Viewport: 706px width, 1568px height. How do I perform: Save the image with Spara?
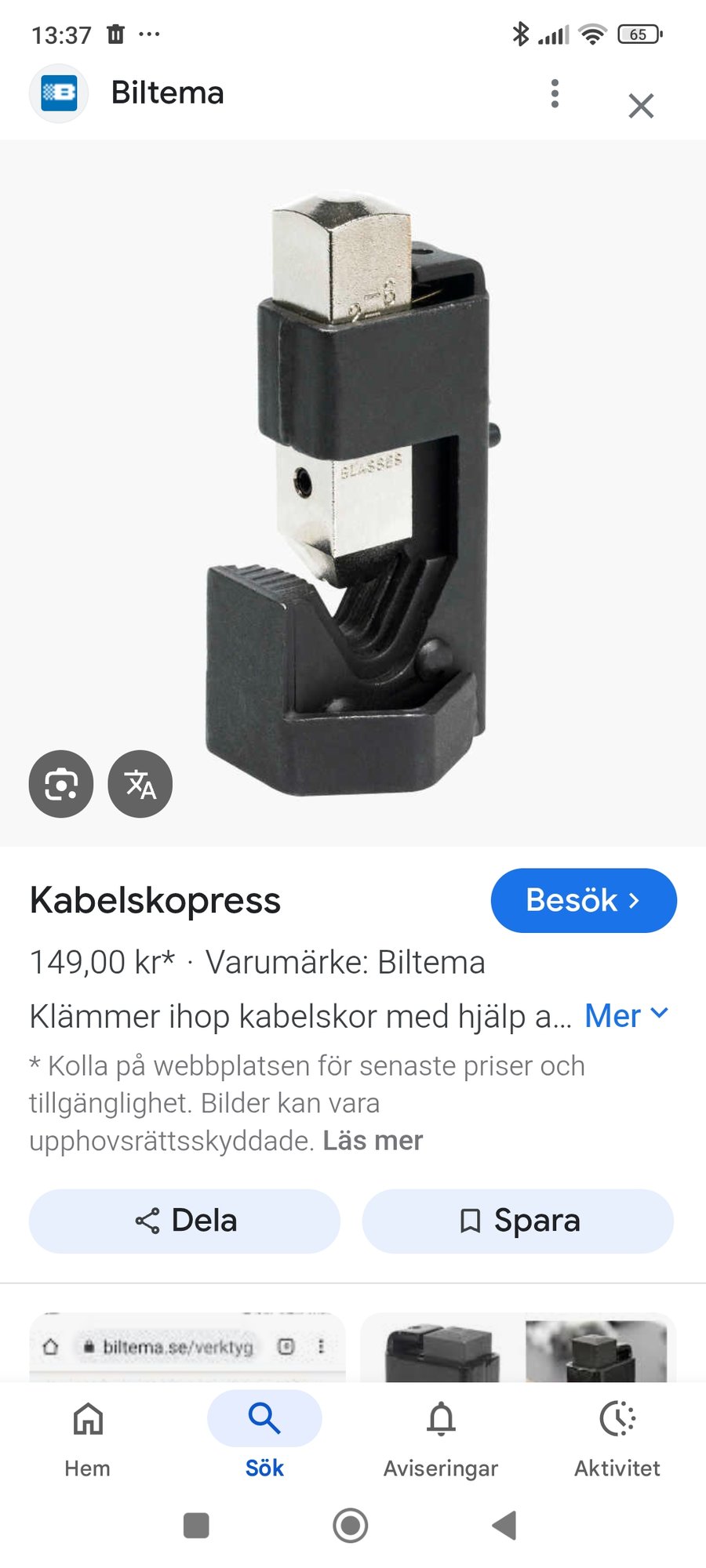tap(518, 1221)
